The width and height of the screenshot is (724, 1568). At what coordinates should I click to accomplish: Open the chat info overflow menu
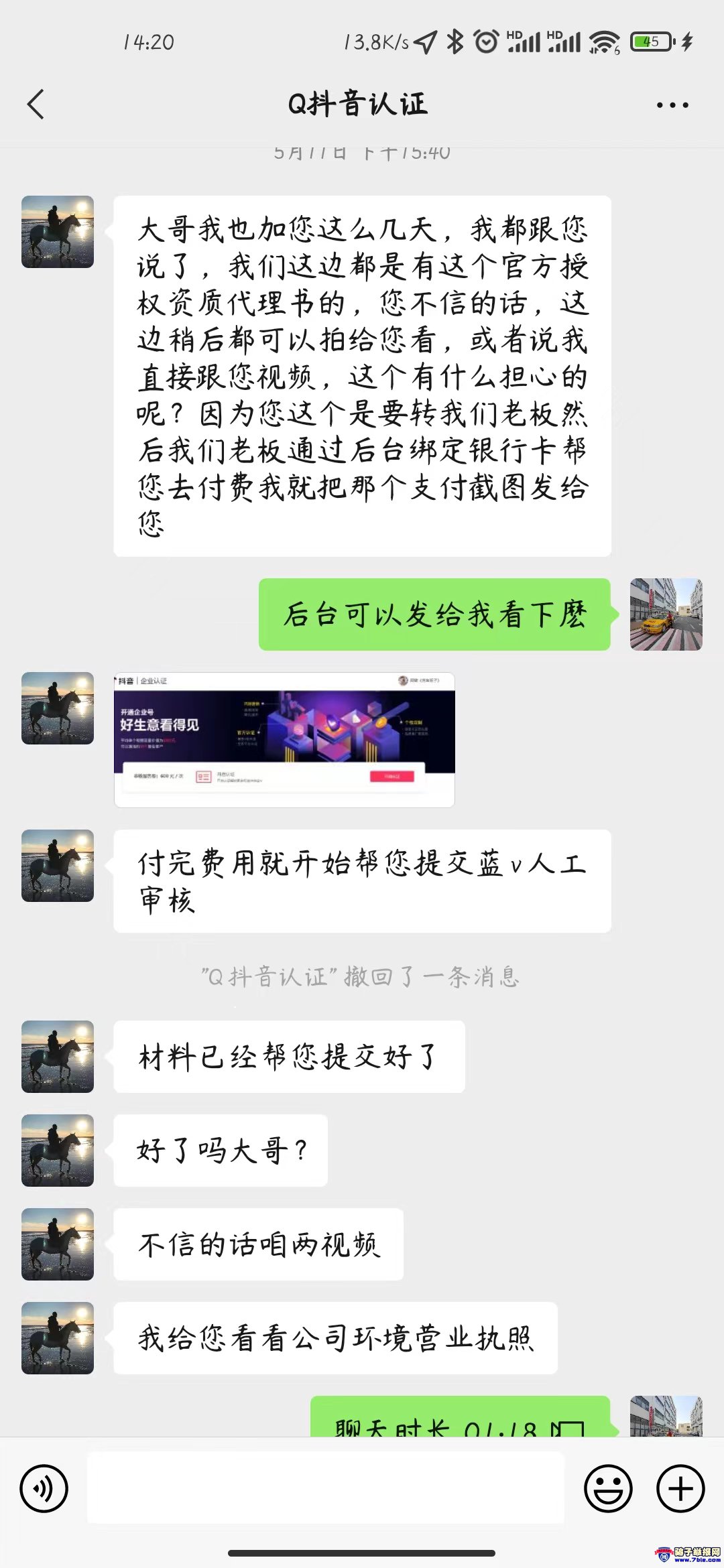(x=672, y=105)
